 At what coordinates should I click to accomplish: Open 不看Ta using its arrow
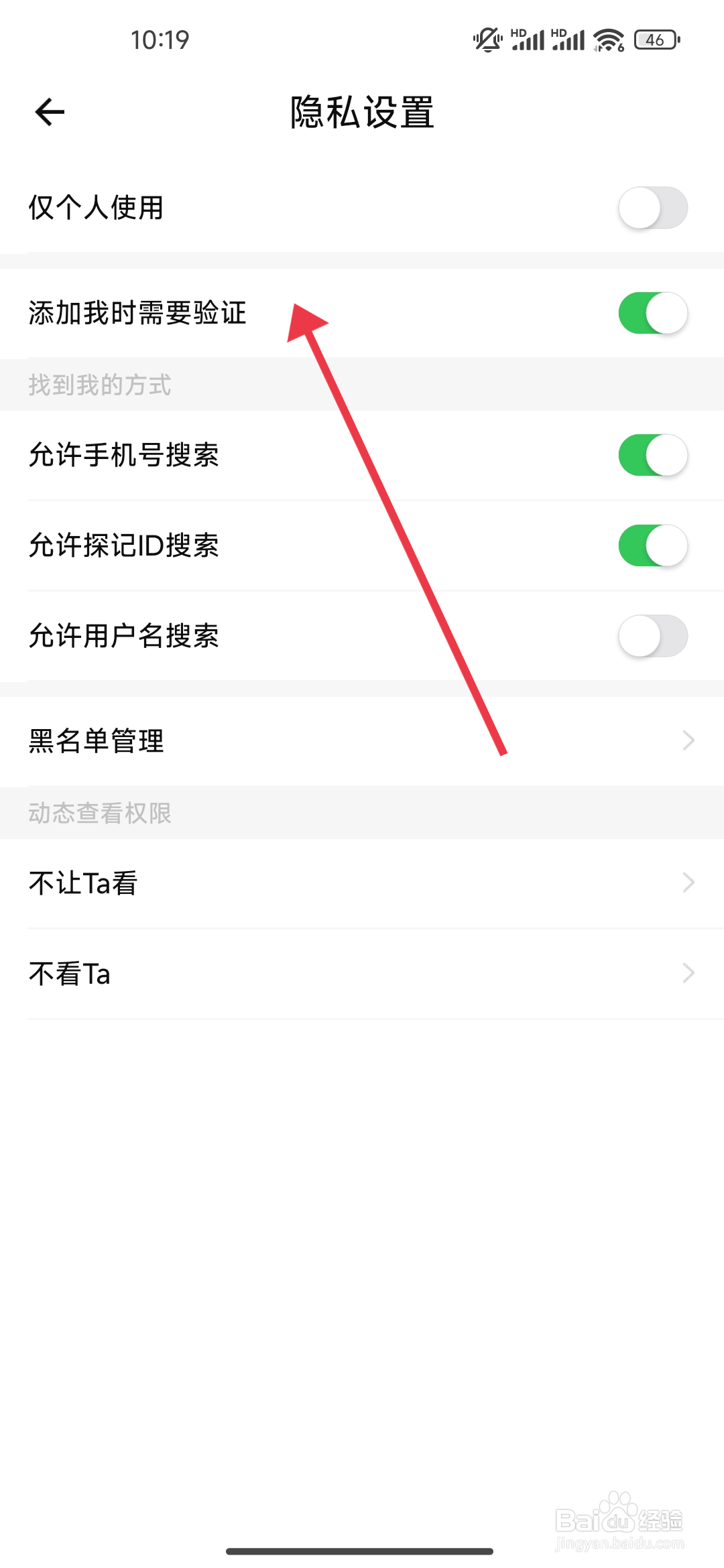tap(687, 972)
